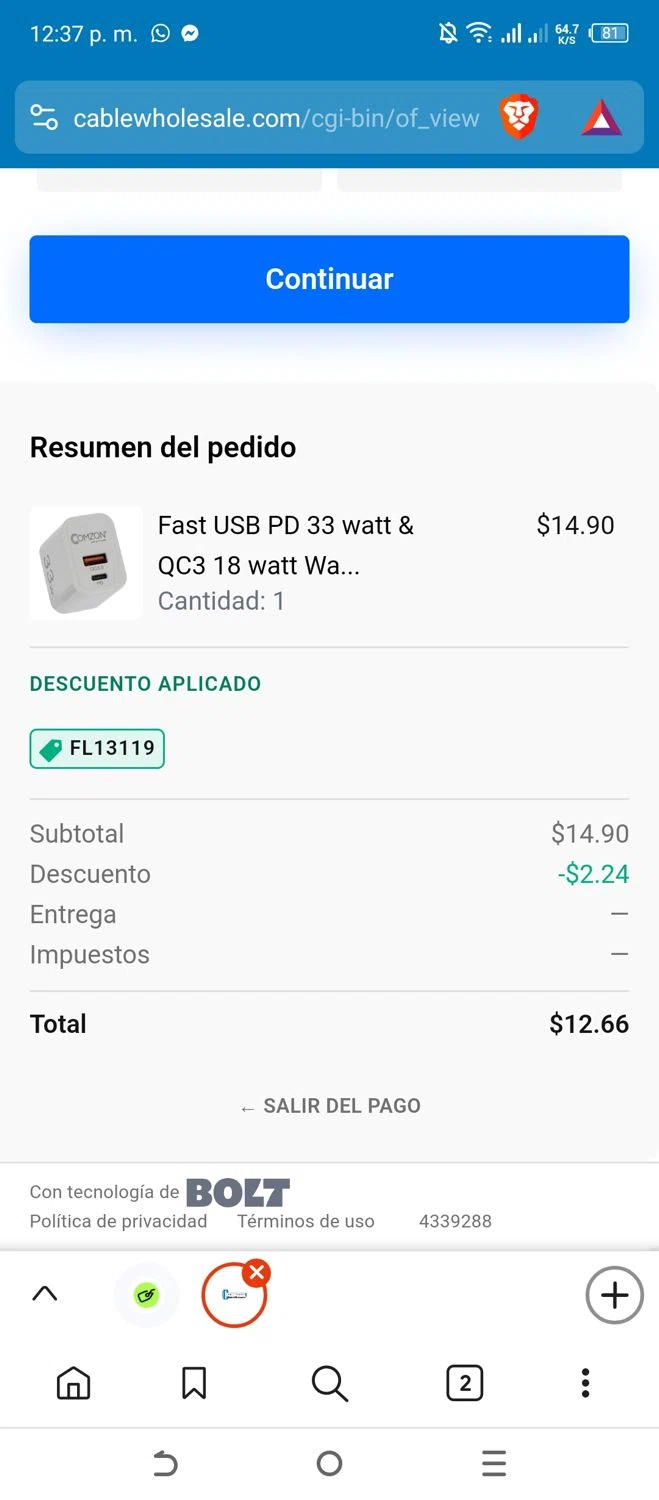The width and height of the screenshot is (659, 1500).
Task: Open Brave Rewards triangle icon
Action: tap(601, 118)
